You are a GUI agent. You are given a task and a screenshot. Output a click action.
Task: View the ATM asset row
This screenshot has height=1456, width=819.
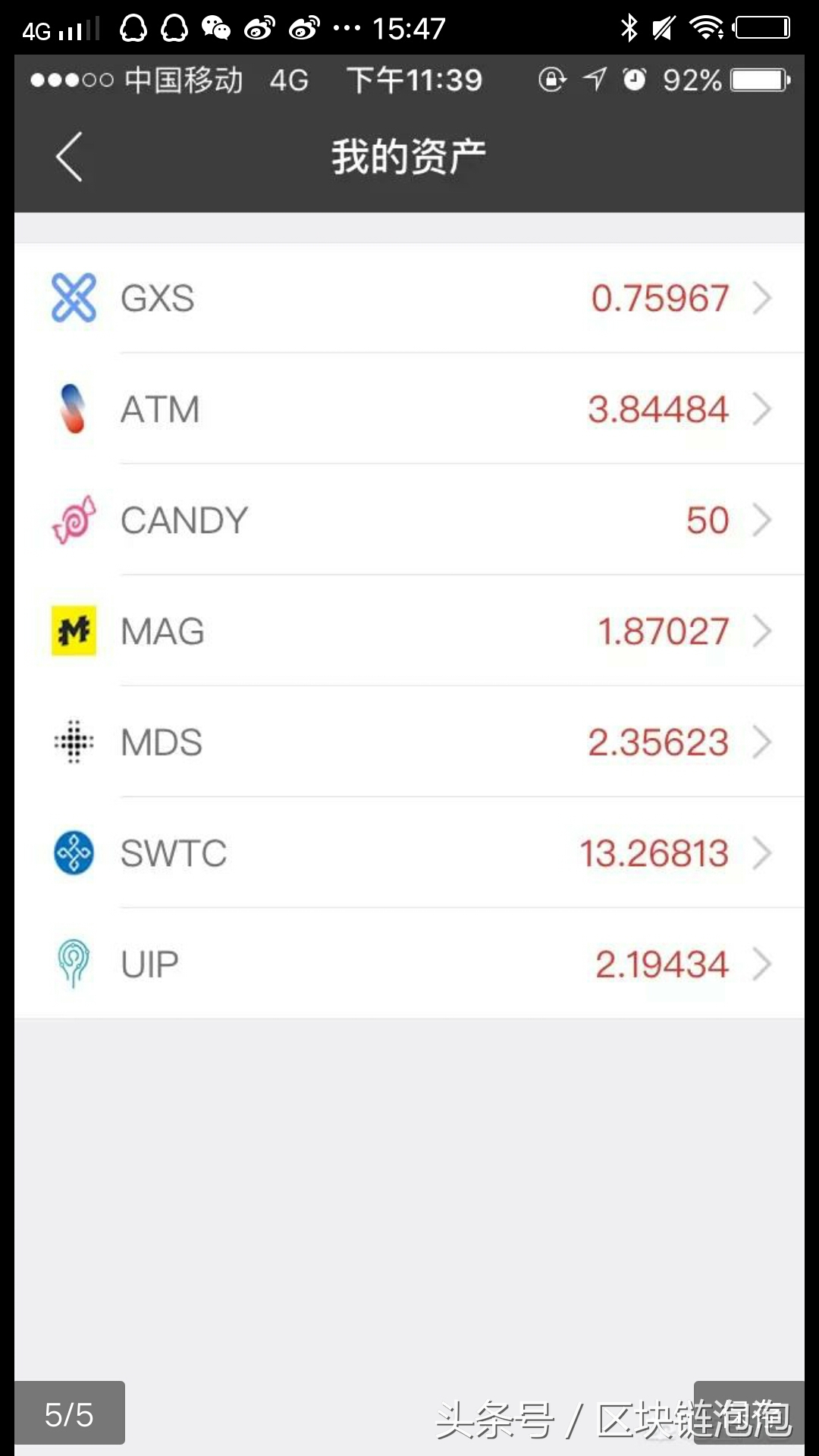[409, 409]
